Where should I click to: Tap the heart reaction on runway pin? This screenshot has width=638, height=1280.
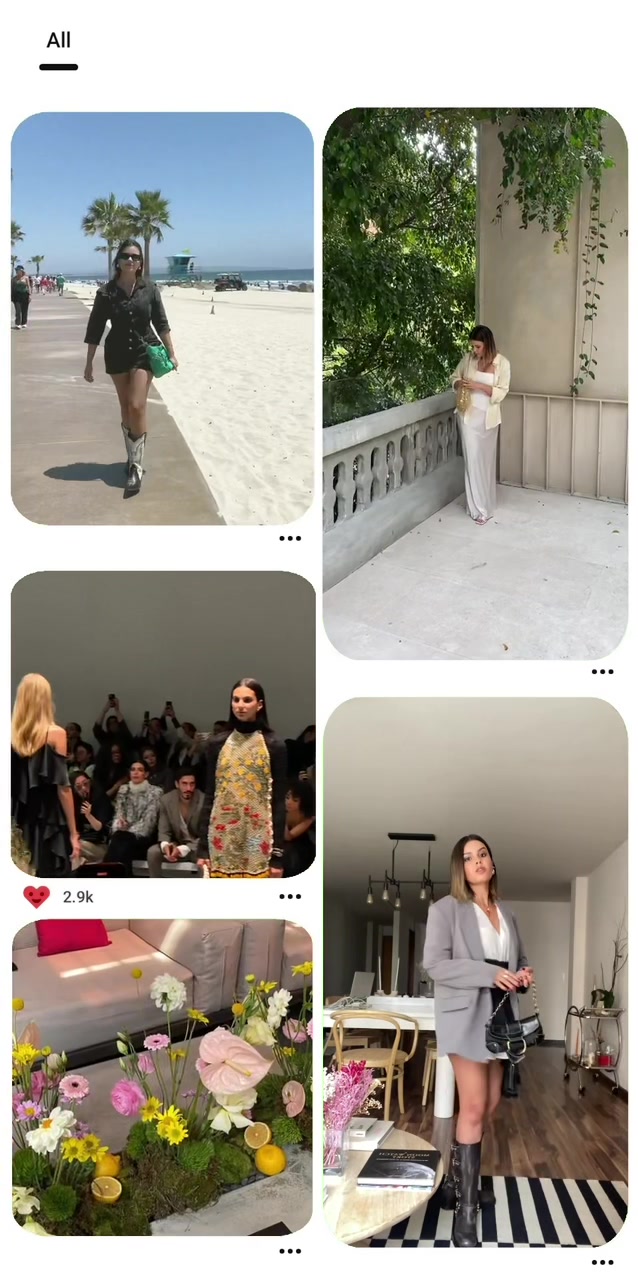[36, 897]
